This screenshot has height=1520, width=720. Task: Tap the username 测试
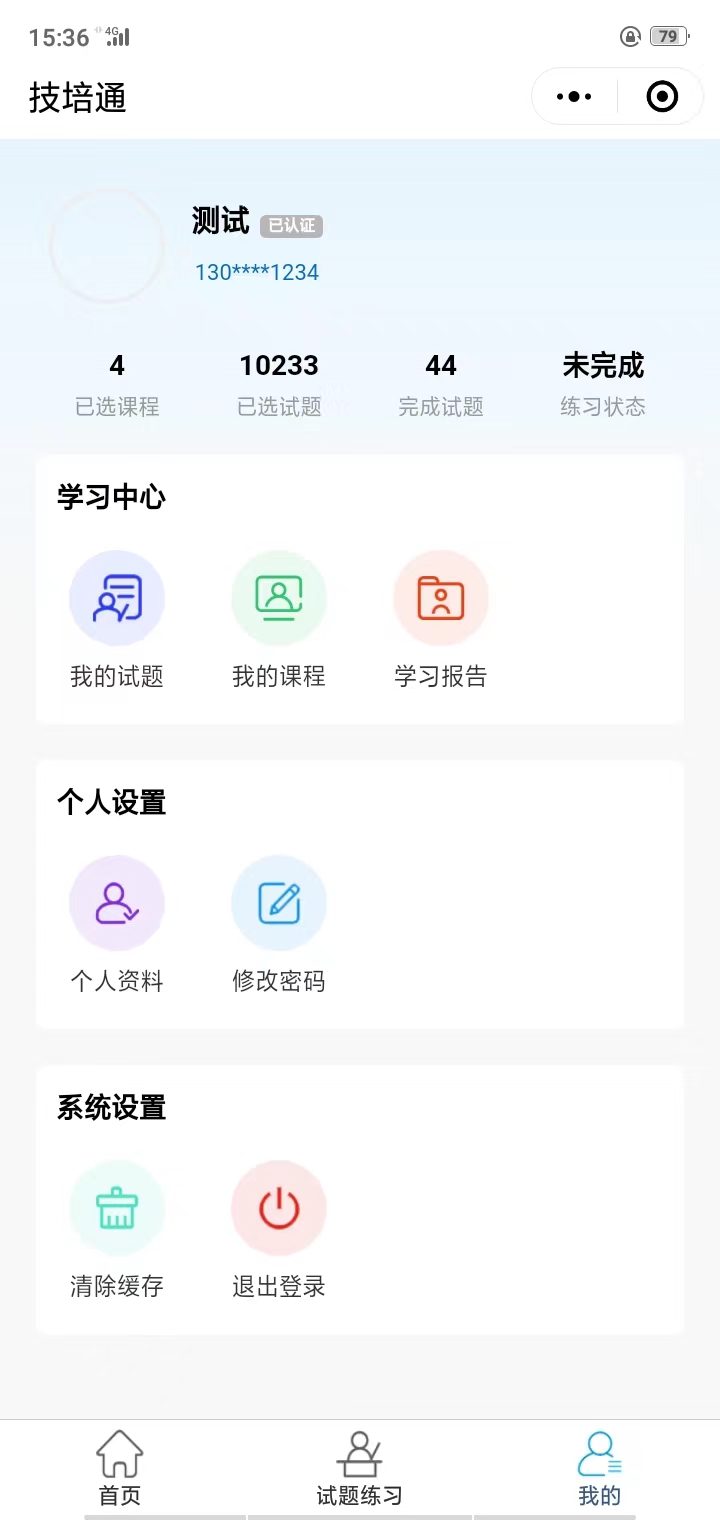[x=219, y=222]
